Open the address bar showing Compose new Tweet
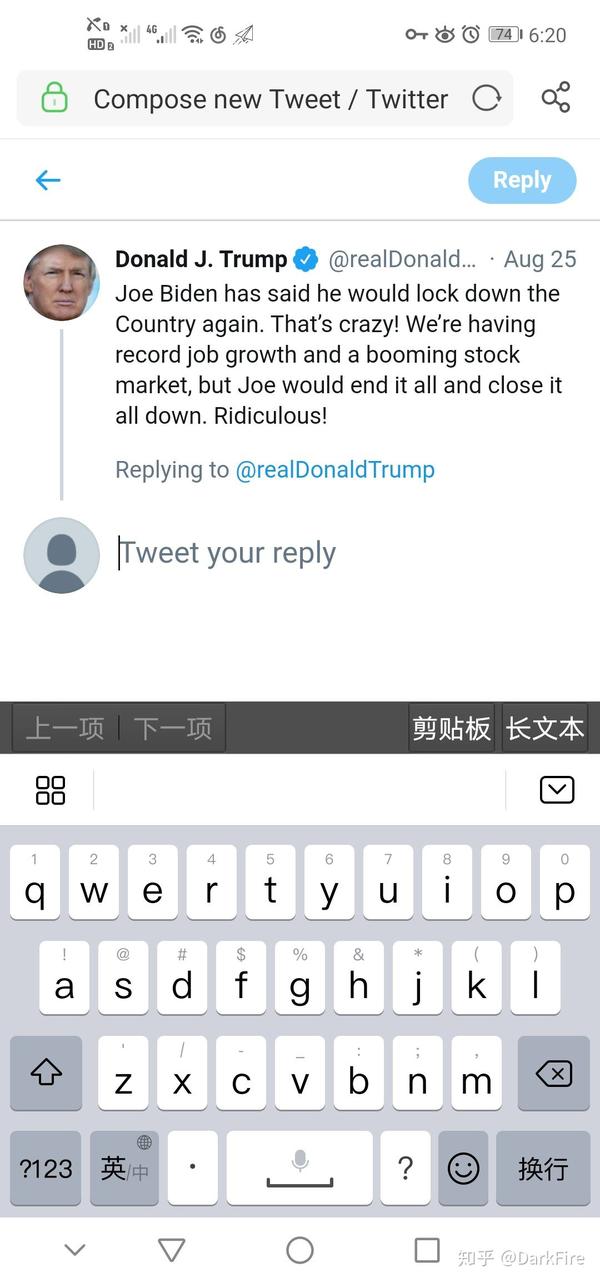The image size is (600, 1283). click(x=265, y=98)
